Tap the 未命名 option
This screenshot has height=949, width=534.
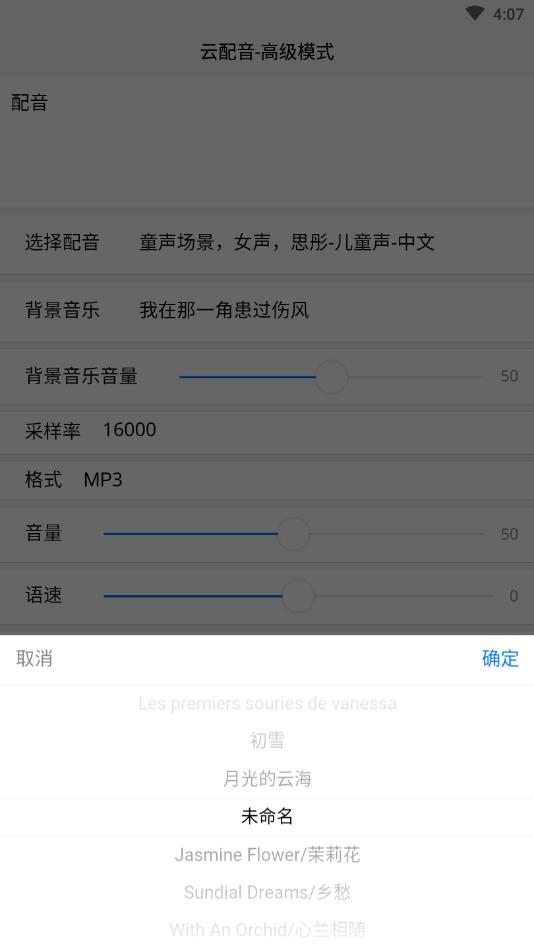click(267, 816)
